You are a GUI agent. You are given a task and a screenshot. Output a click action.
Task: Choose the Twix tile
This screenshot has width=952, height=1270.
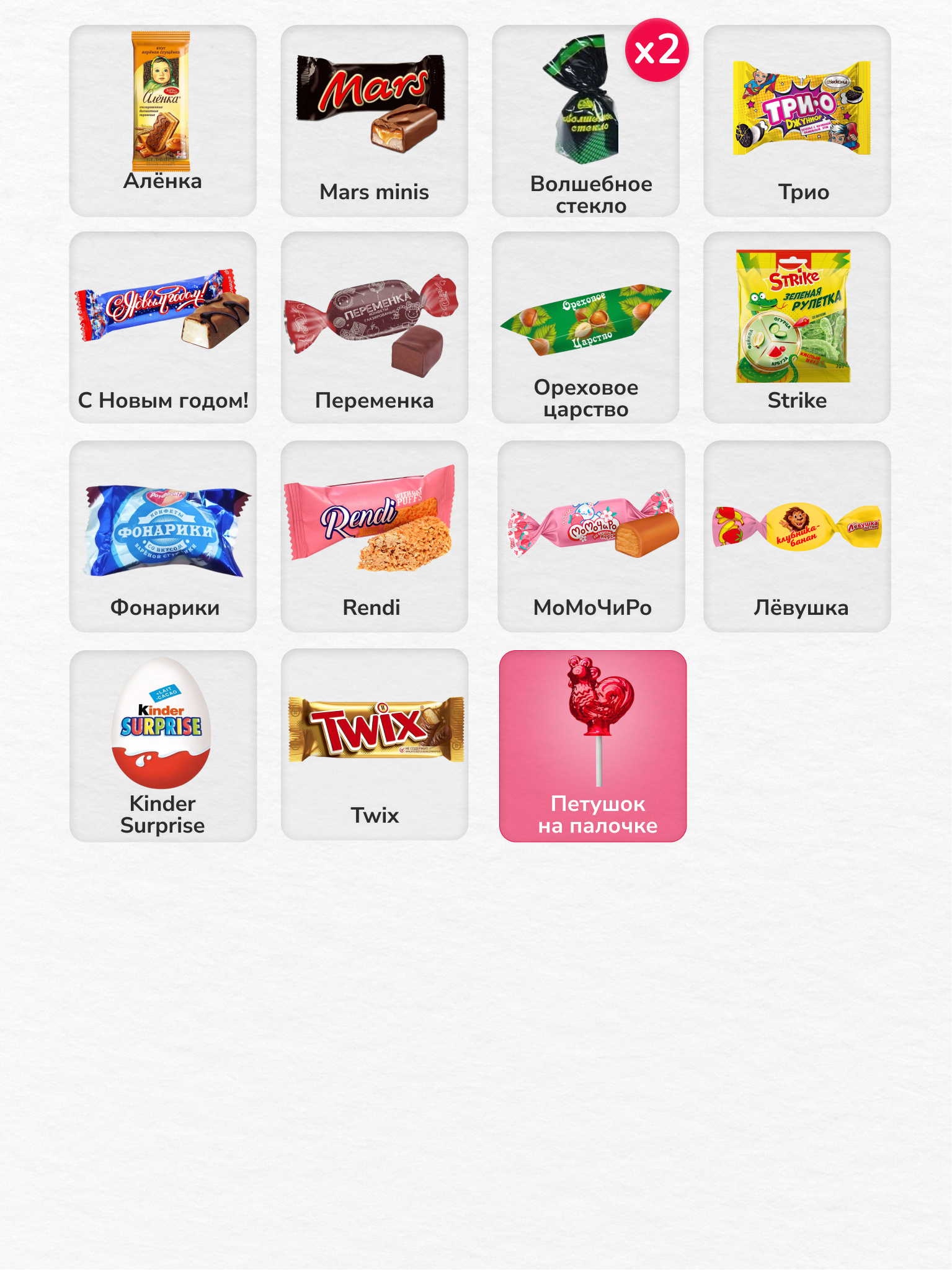pyautogui.click(x=374, y=745)
